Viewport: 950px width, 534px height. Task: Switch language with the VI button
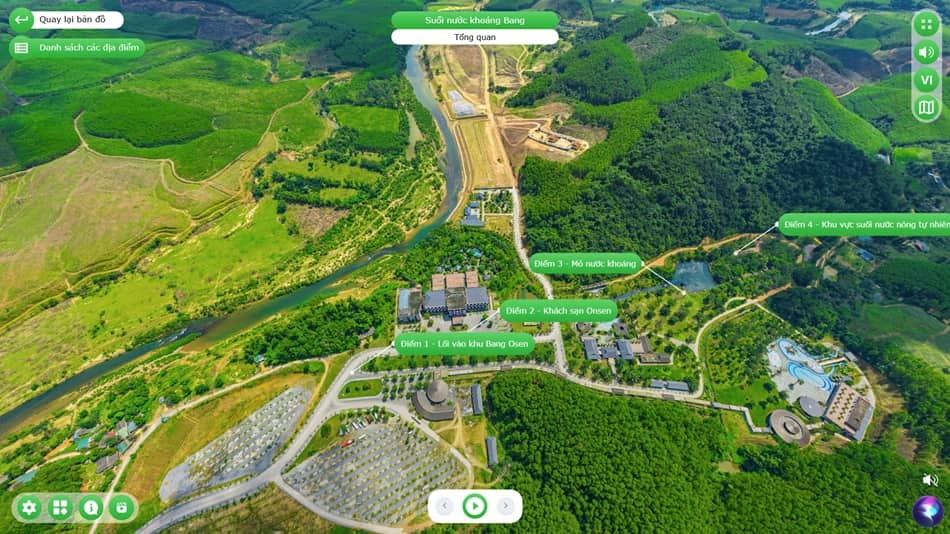[x=926, y=80]
